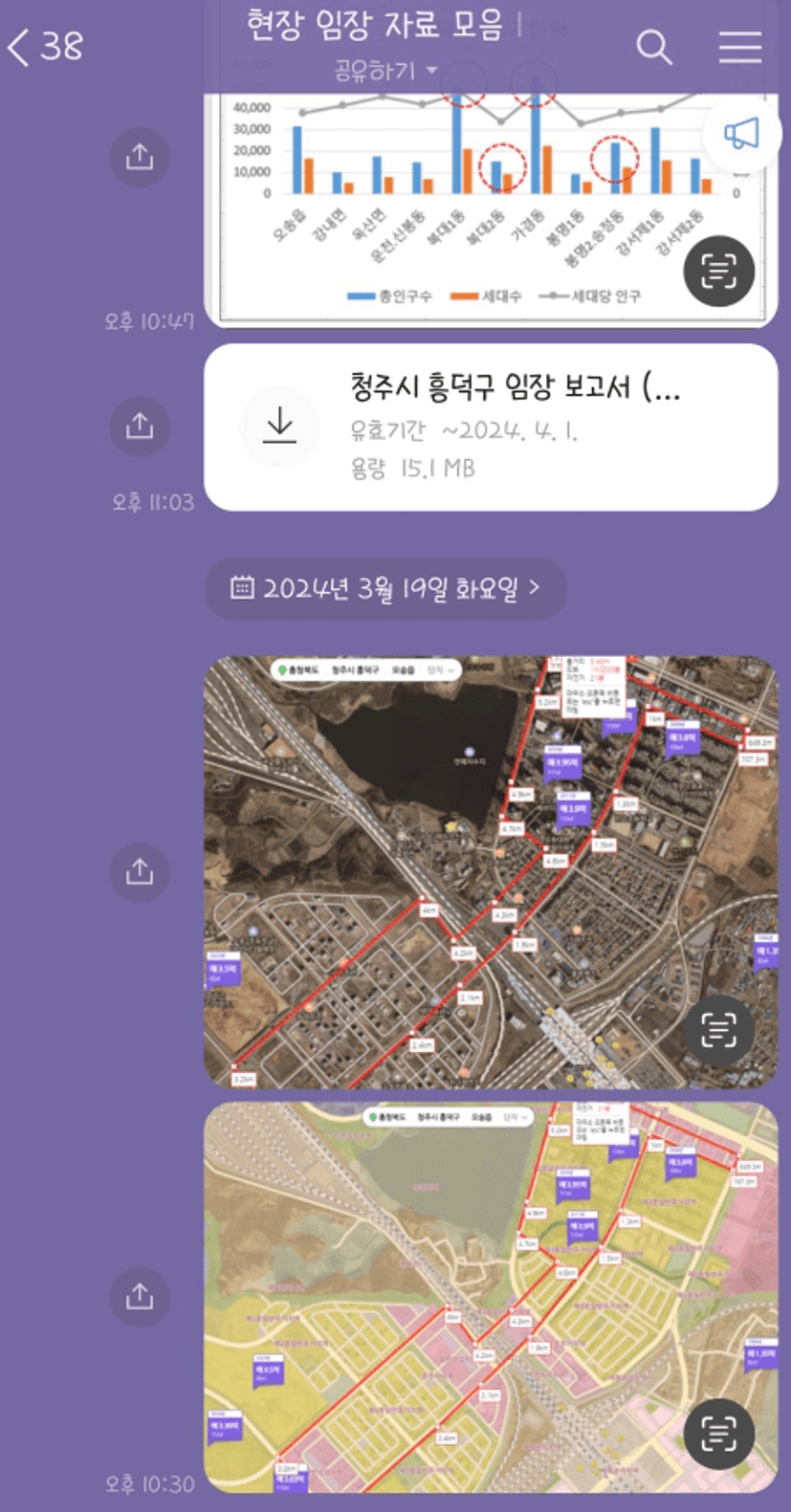Viewport: 791px width, 1512px height.
Task: Scan text in the satellite map image
Action: 718,1030
